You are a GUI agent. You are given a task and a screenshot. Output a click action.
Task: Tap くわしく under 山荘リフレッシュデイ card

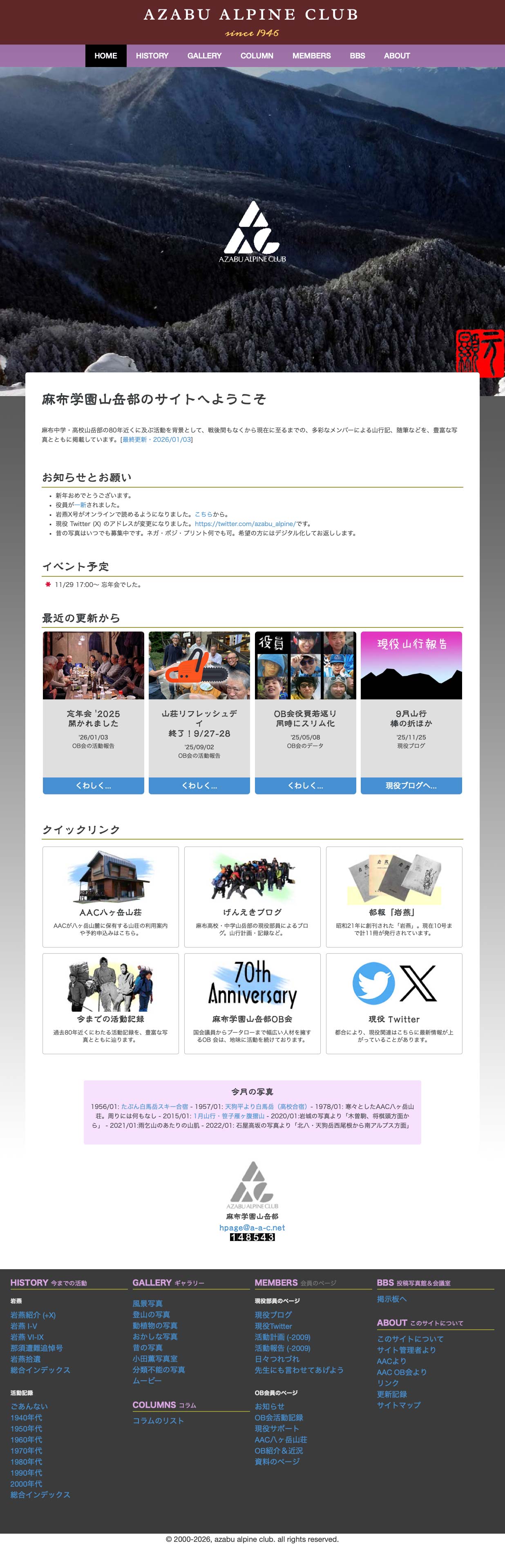coord(199,785)
